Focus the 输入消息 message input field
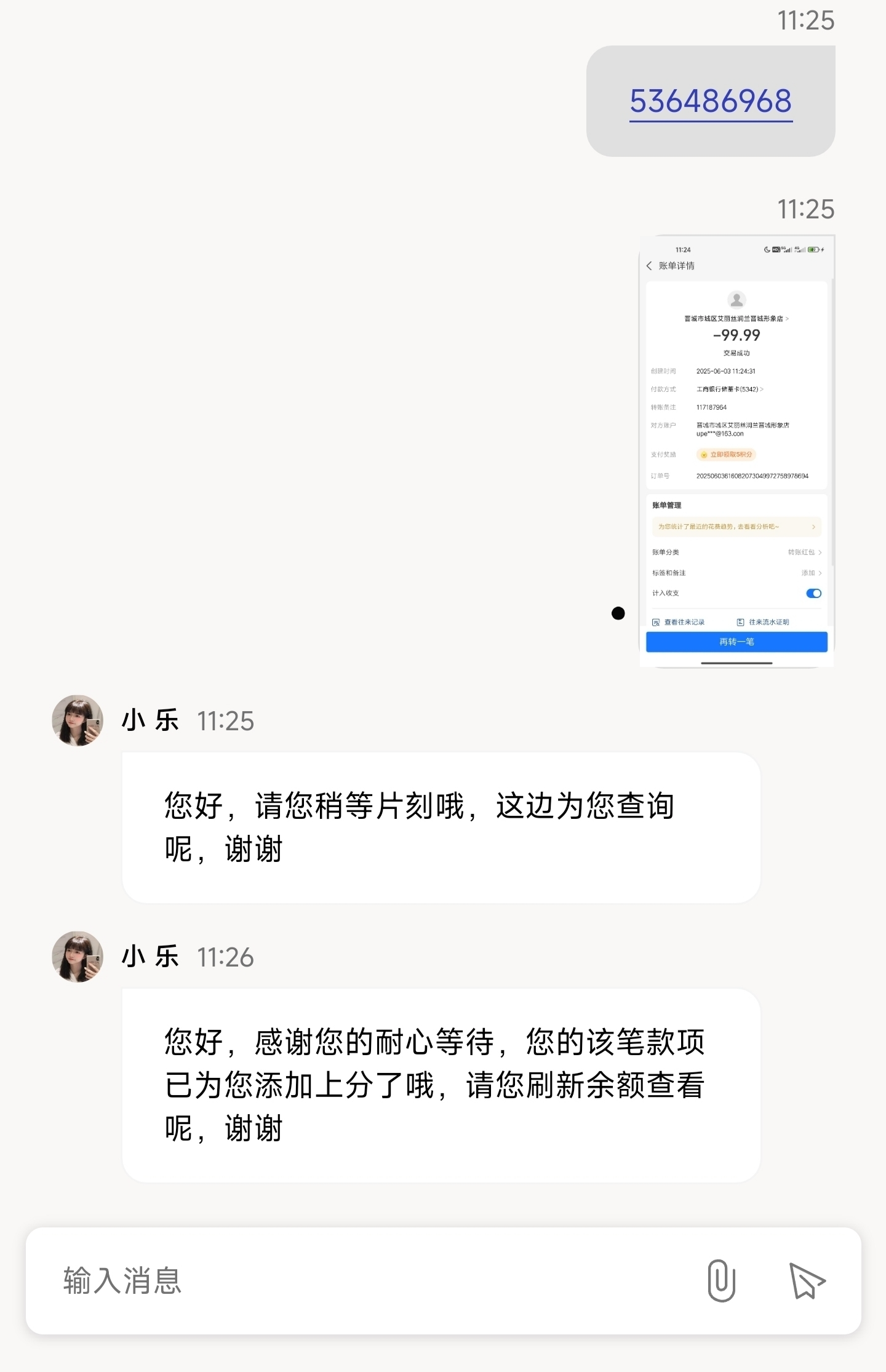 [369, 1281]
